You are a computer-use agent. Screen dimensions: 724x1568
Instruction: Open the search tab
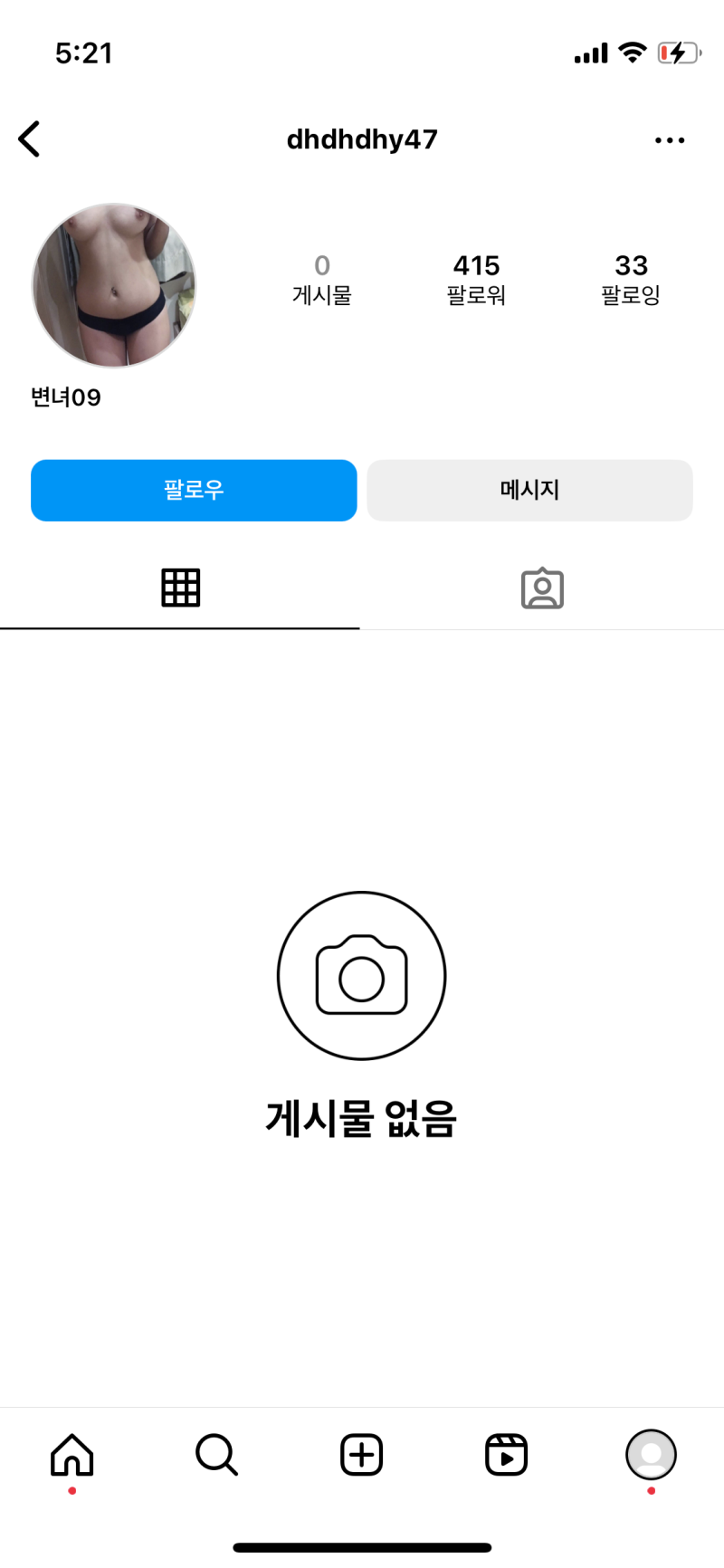[x=216, y=1455]
